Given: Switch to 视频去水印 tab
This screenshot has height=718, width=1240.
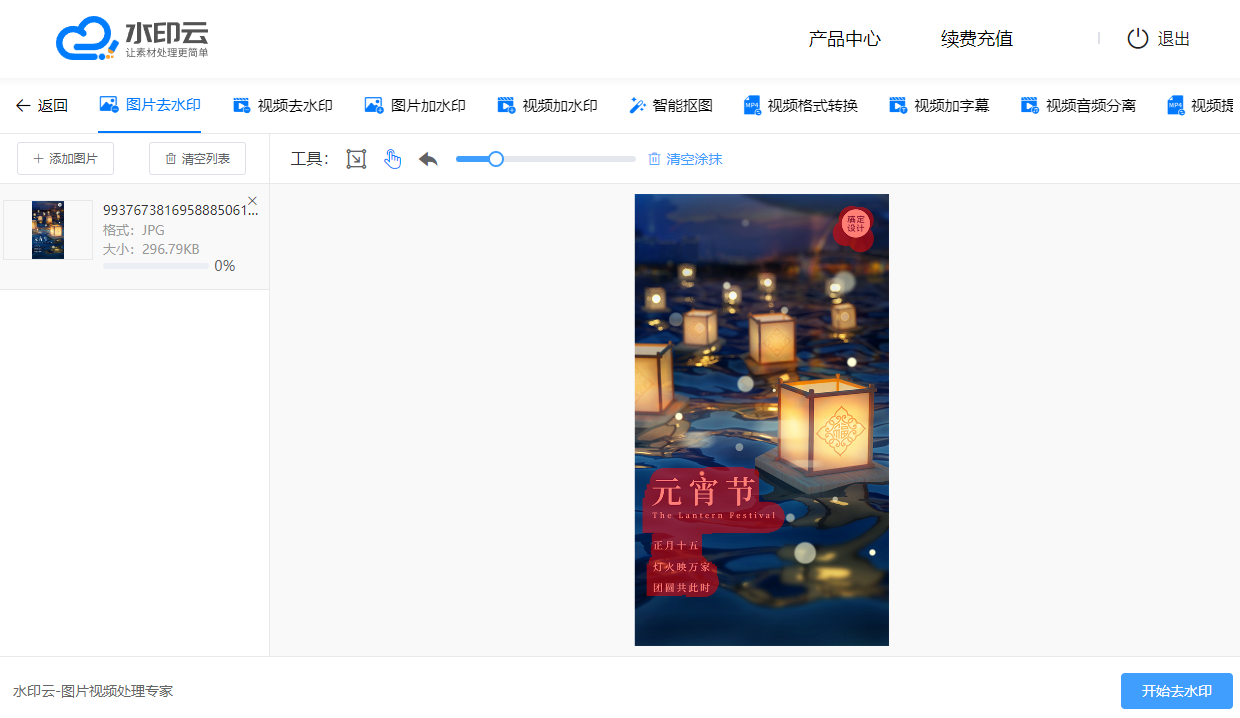Looking at the screenshot, I should pyautogui.click(x=283, y=105).
